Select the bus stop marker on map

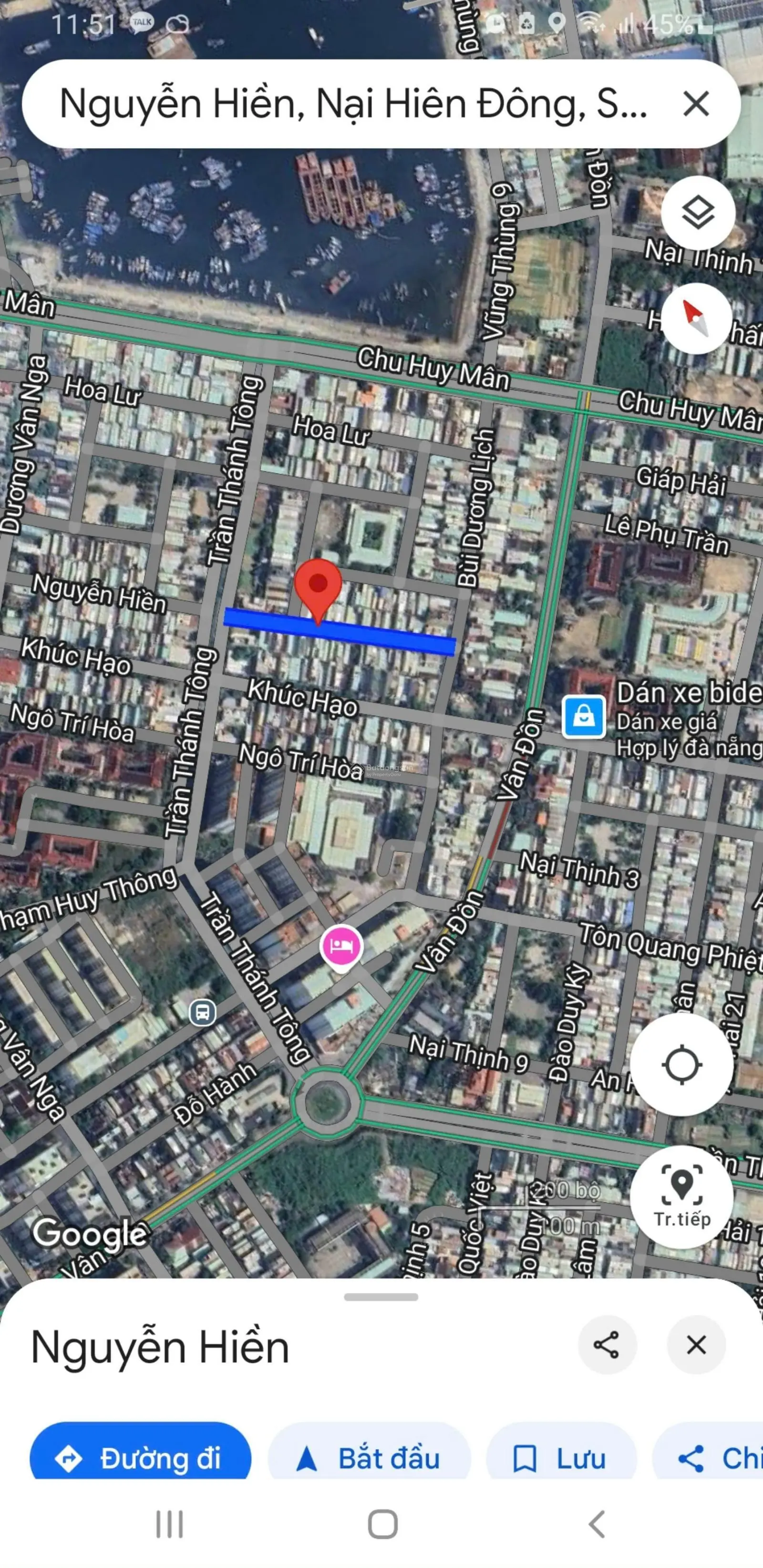tap(202, 1013)
